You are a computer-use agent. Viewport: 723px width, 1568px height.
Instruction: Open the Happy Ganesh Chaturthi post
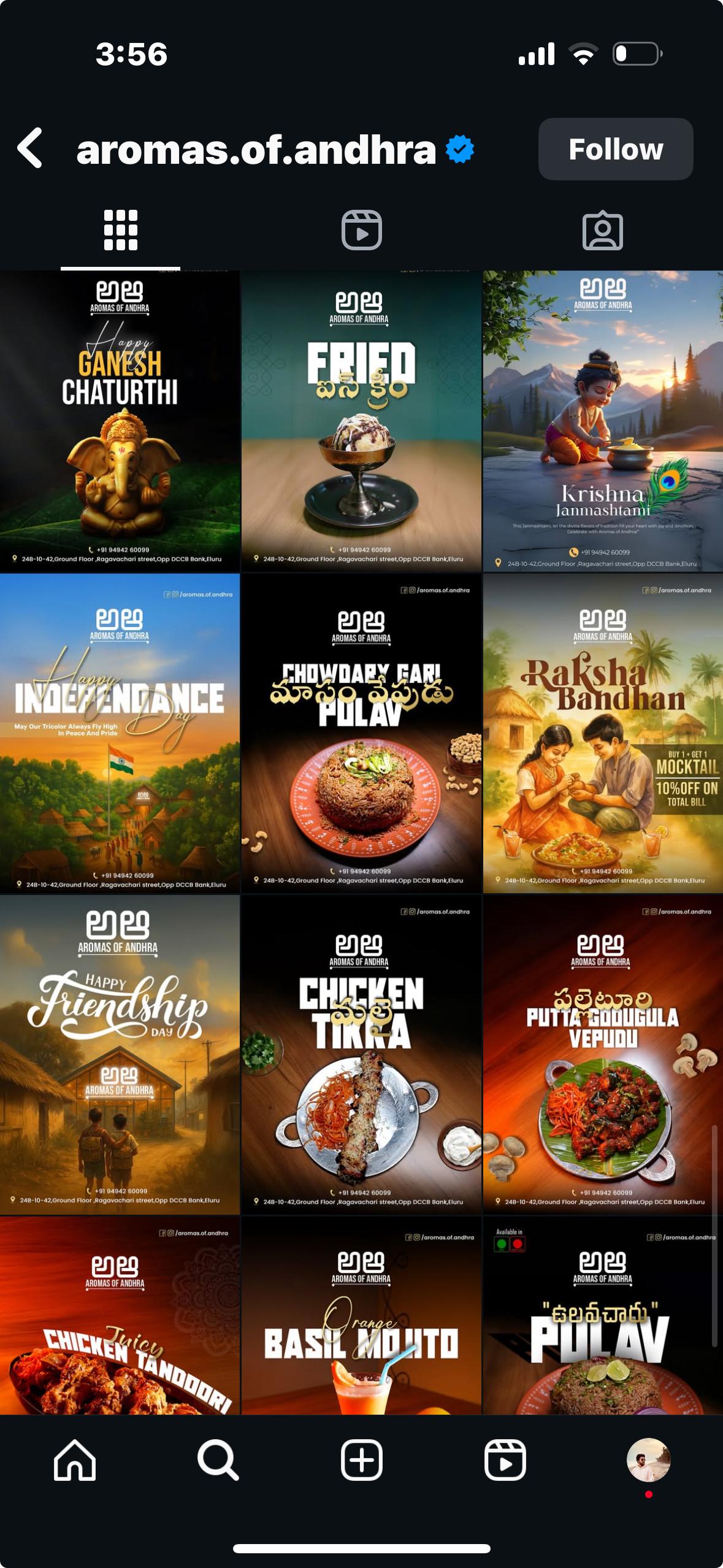[120, 421]
